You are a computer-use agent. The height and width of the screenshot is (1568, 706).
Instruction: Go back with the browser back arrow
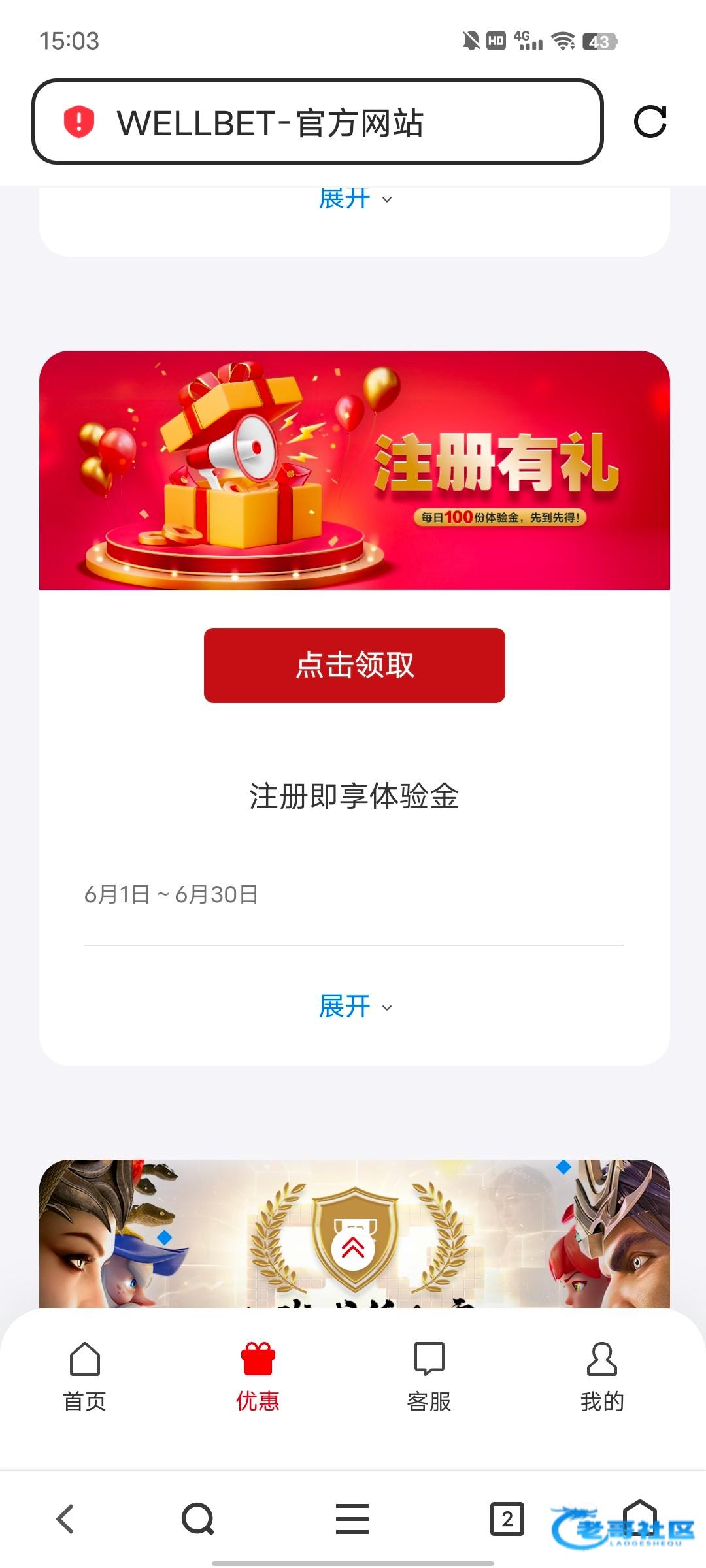[65, 1518]
